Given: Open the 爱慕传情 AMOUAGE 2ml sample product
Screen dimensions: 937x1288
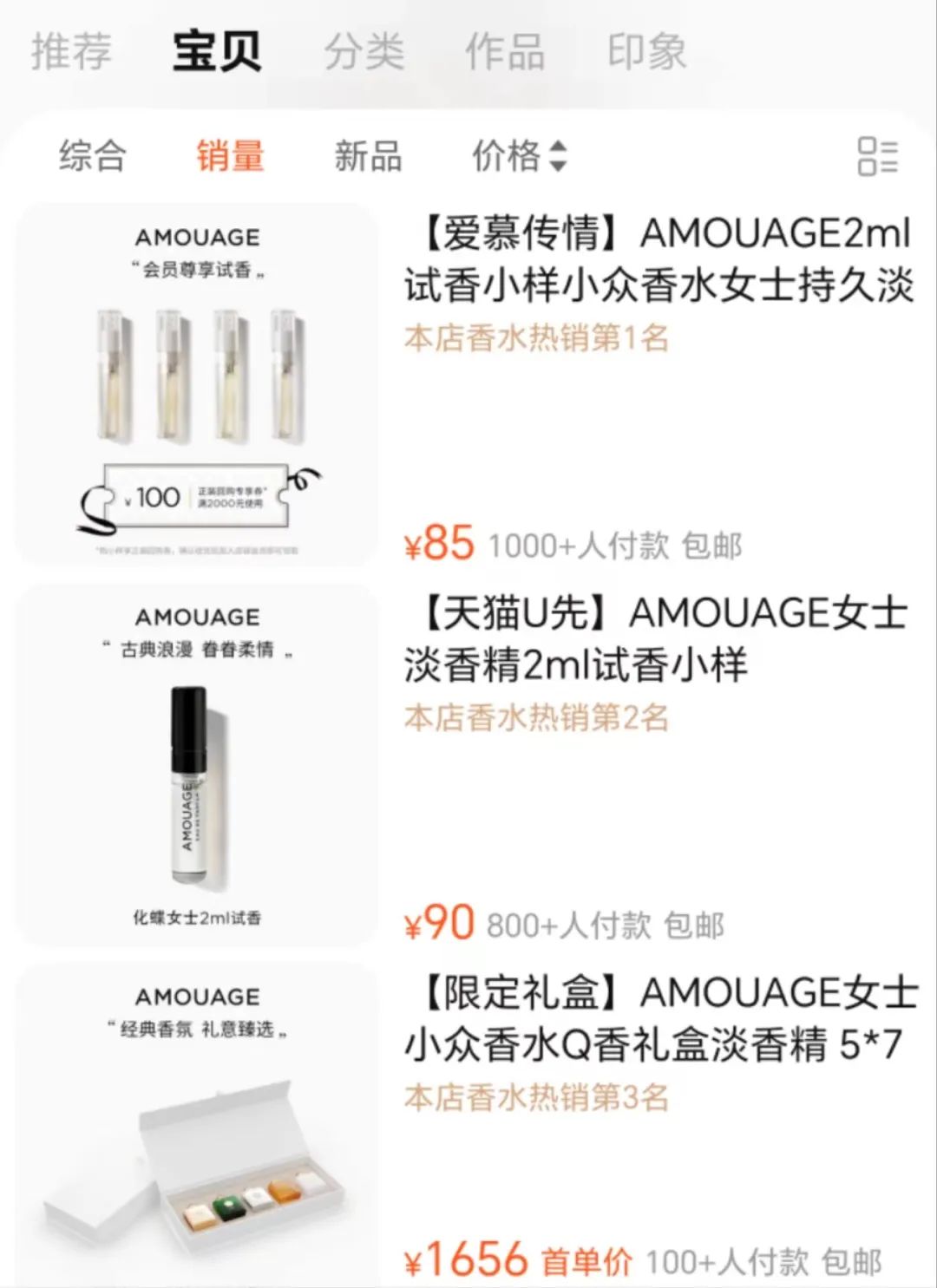Looking at the screenshot, I should [658, 259].
